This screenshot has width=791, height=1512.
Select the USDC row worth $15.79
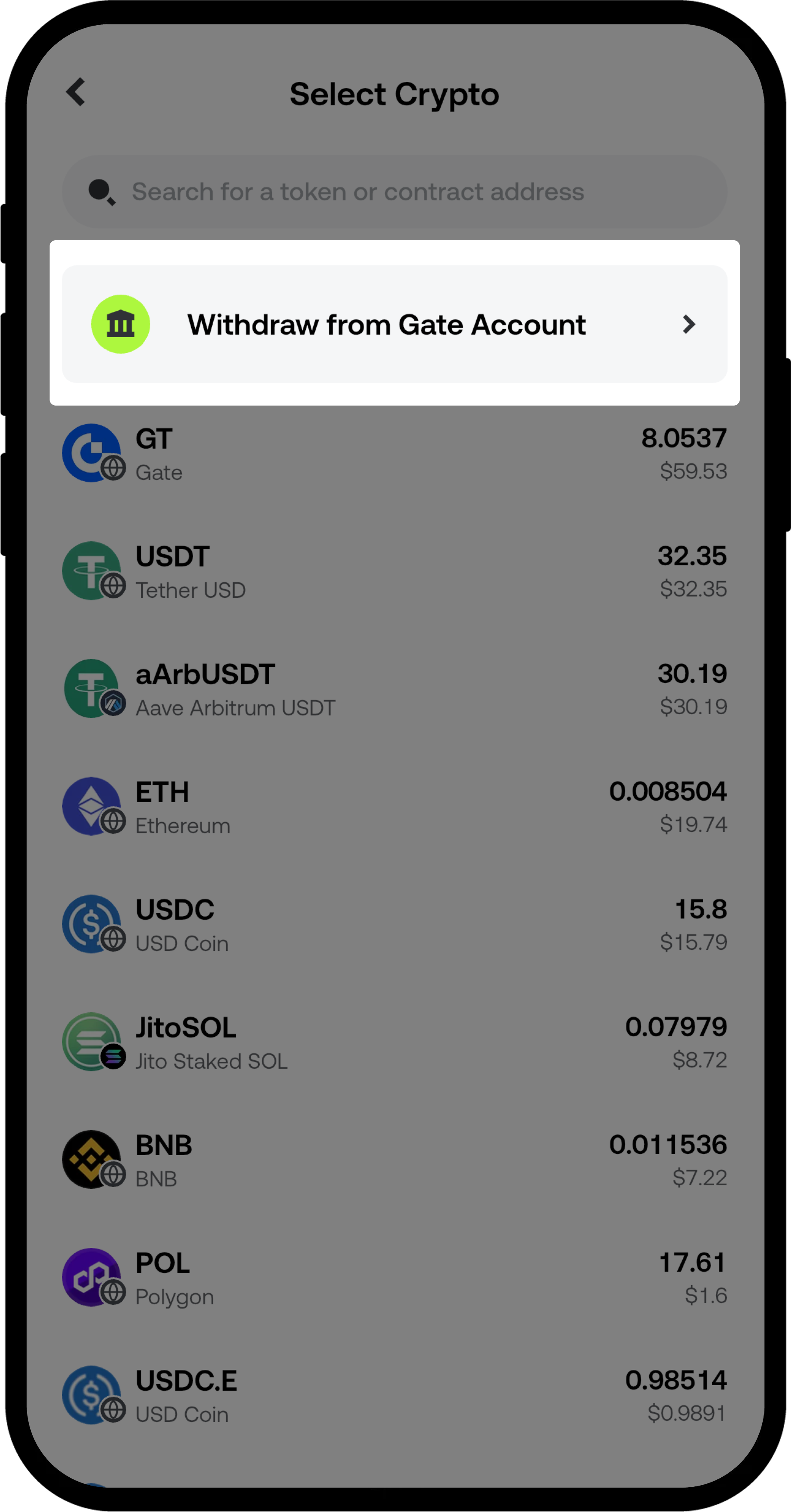coord(394,925)
